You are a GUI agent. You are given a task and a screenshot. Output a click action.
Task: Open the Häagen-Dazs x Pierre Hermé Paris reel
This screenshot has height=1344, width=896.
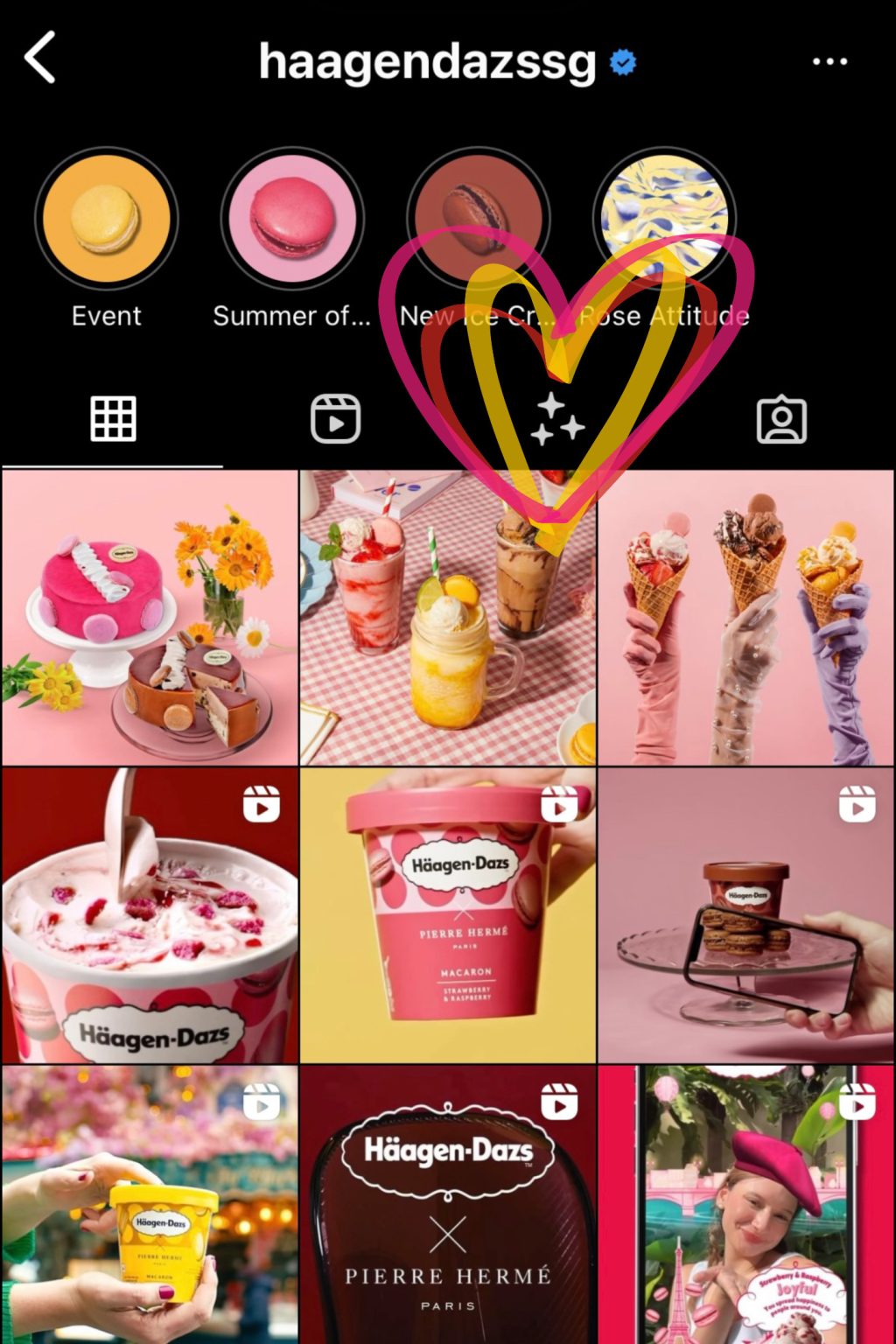pos(448,1204)
